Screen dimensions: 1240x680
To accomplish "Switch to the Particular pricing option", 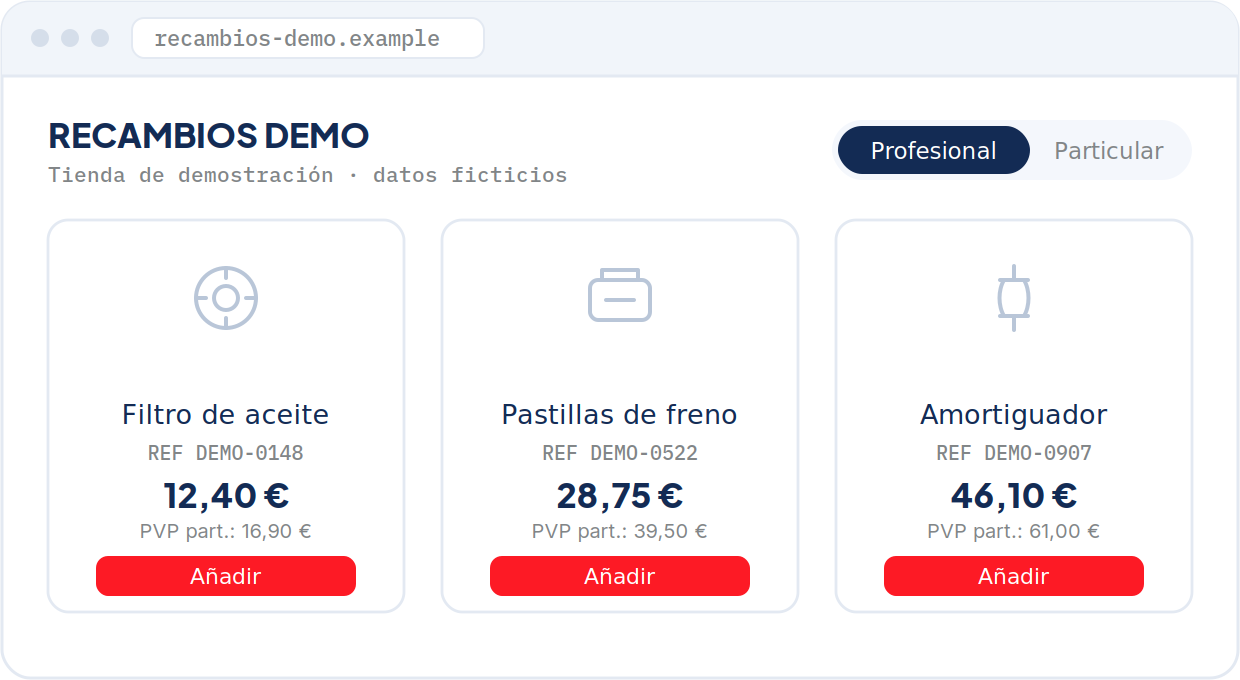I will tap(1108, 151).
